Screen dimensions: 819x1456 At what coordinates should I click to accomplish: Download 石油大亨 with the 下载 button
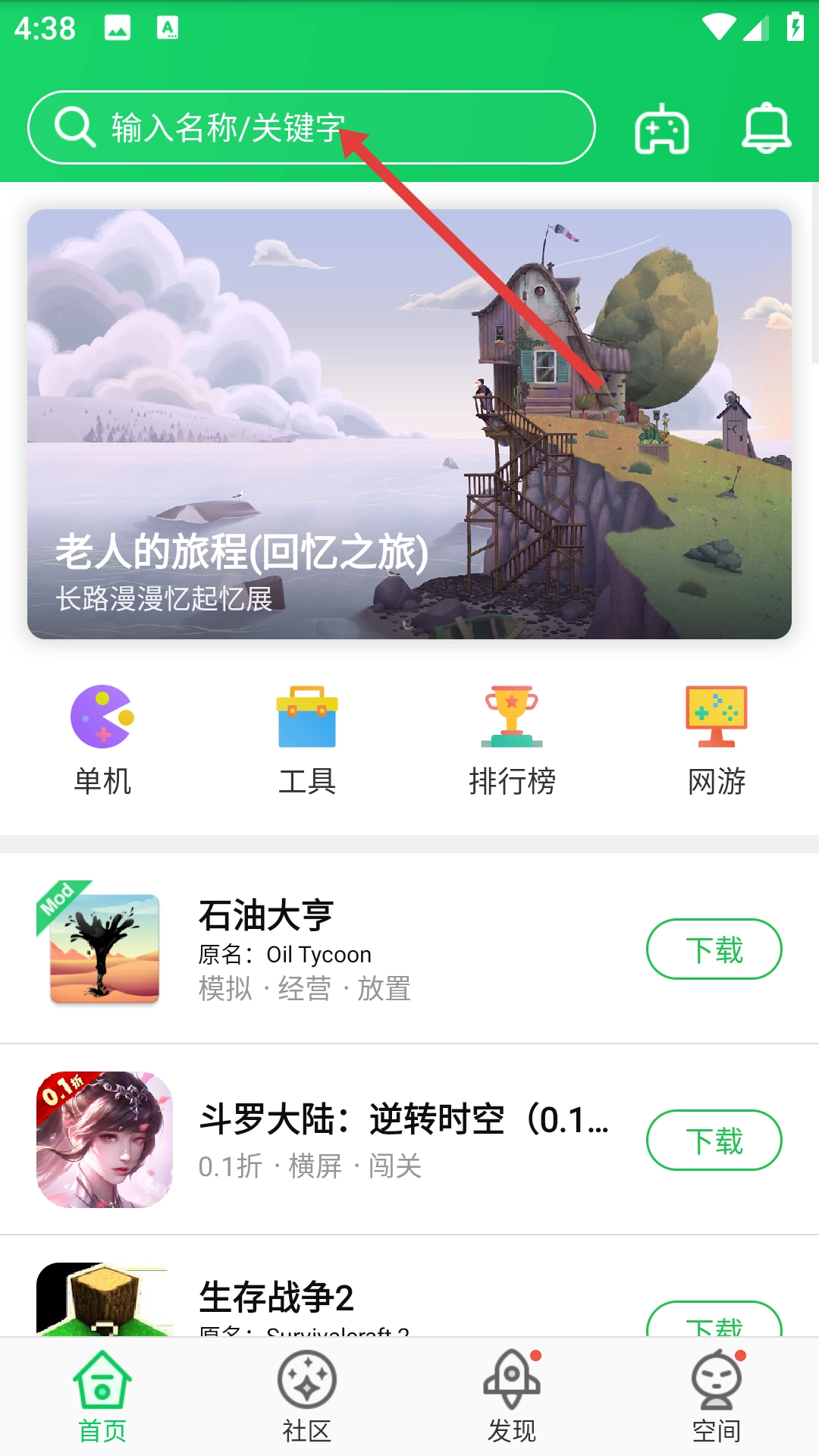pyautogui.click(x=714, y=949)
